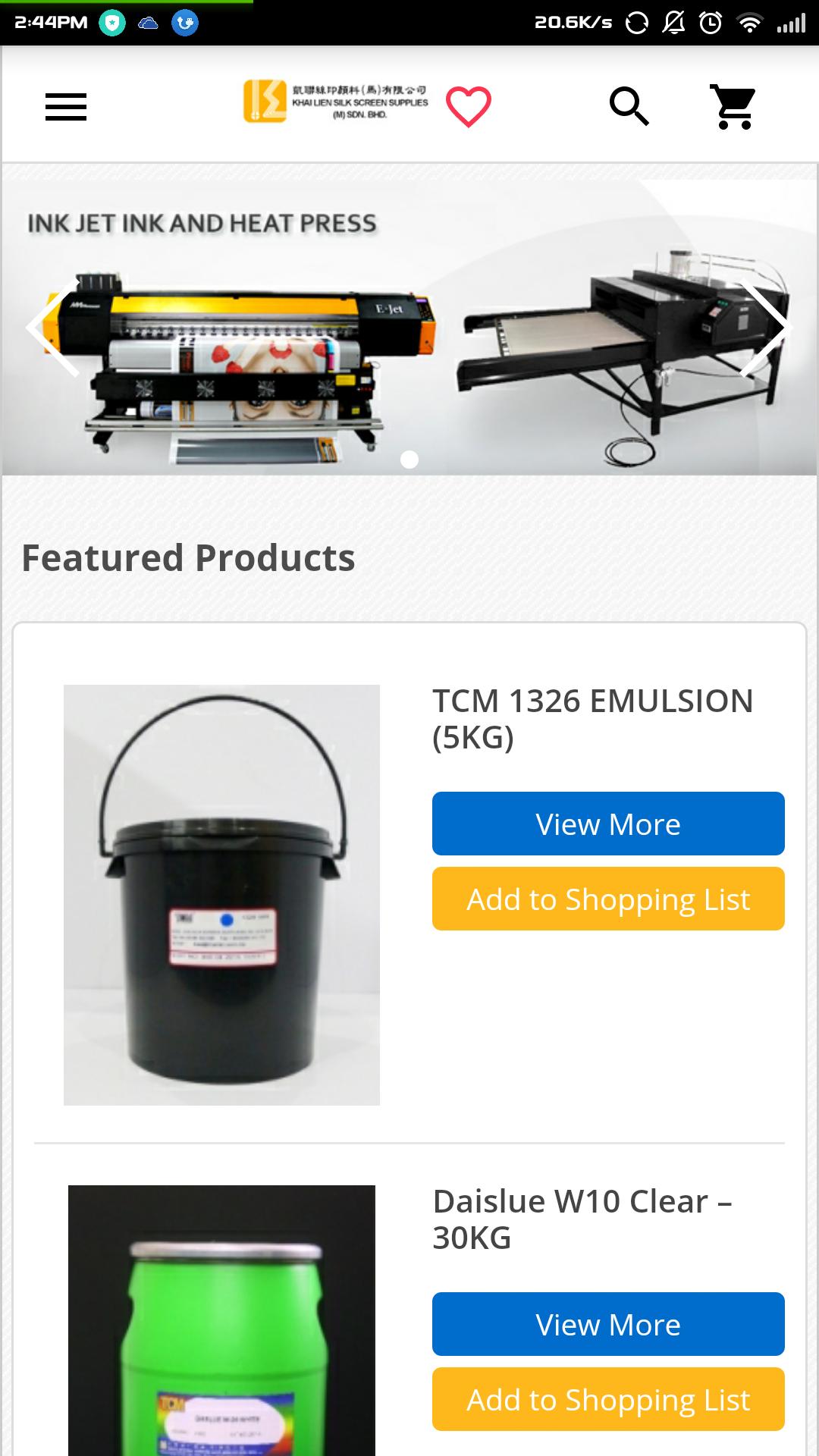819x1456 pixels.
Task: Expand details for Daislue W10 Clear
Action: pyautogui.click(x=607, y=1323)
